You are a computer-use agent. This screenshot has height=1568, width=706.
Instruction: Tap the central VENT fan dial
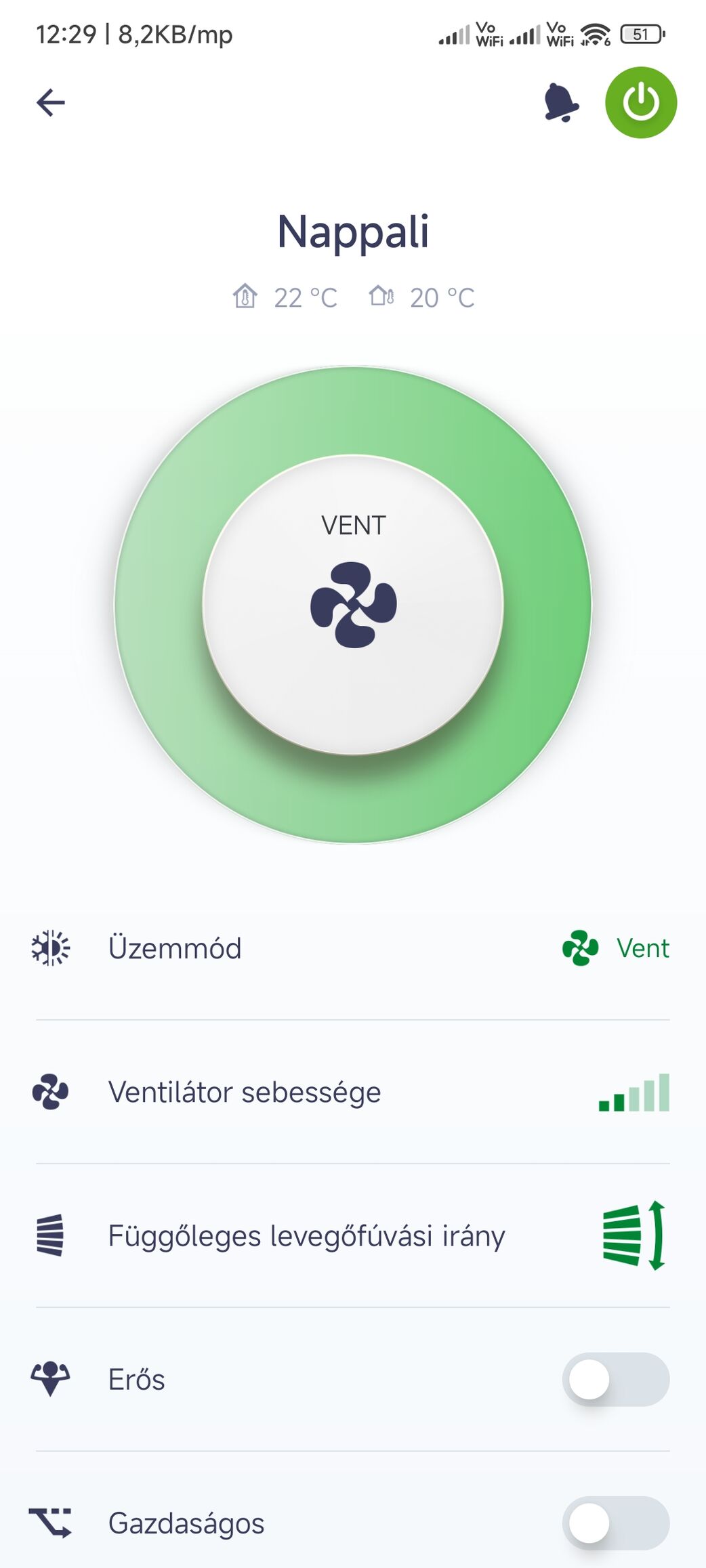(x=353, y=605)
